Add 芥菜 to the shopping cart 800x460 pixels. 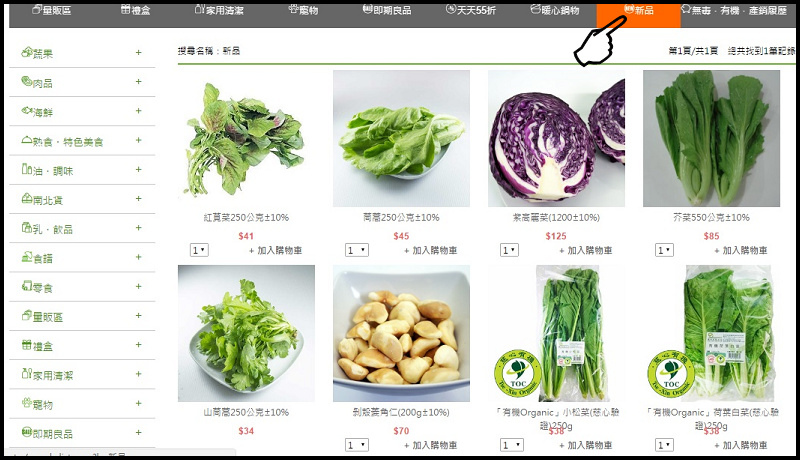pos(741,251)
